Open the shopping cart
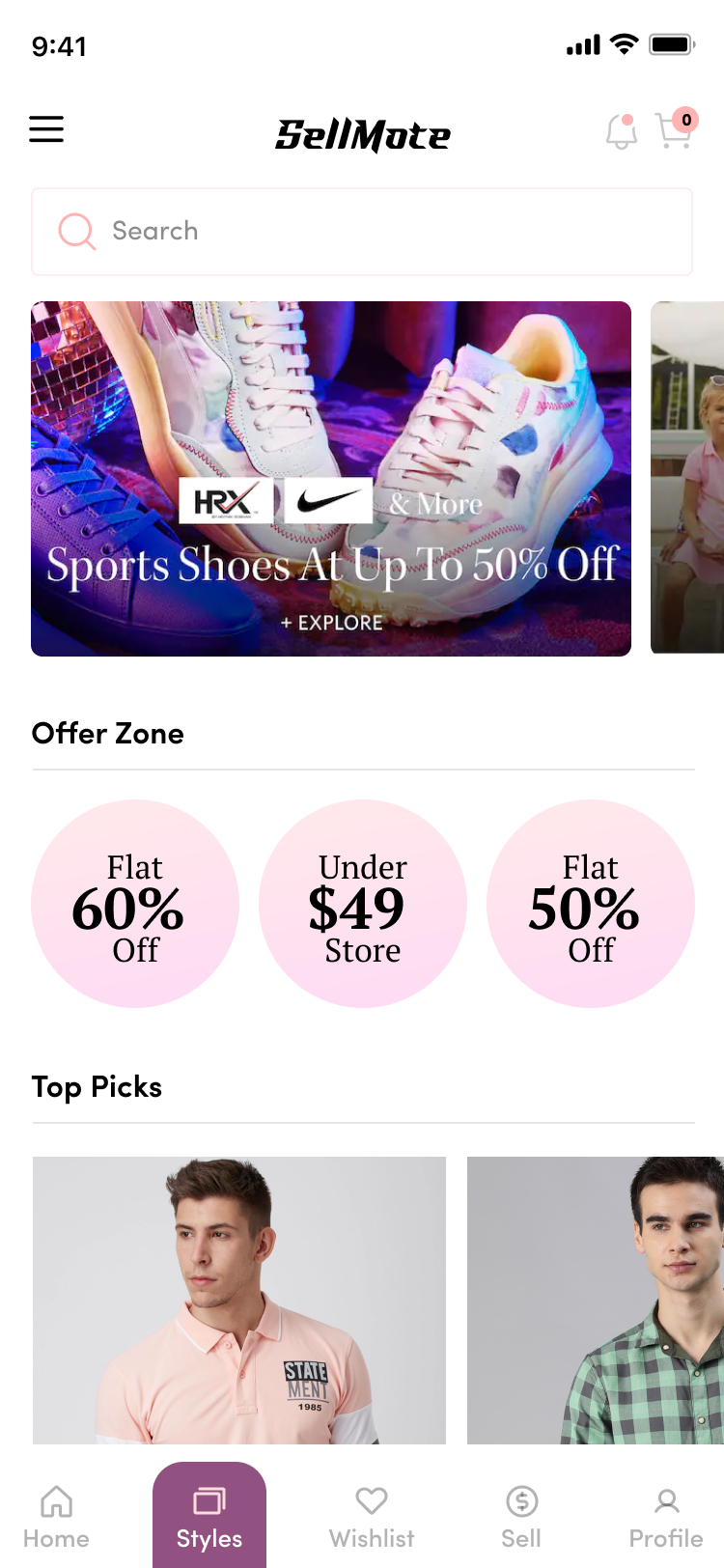 pyautogui.click(x=674, y=130)
